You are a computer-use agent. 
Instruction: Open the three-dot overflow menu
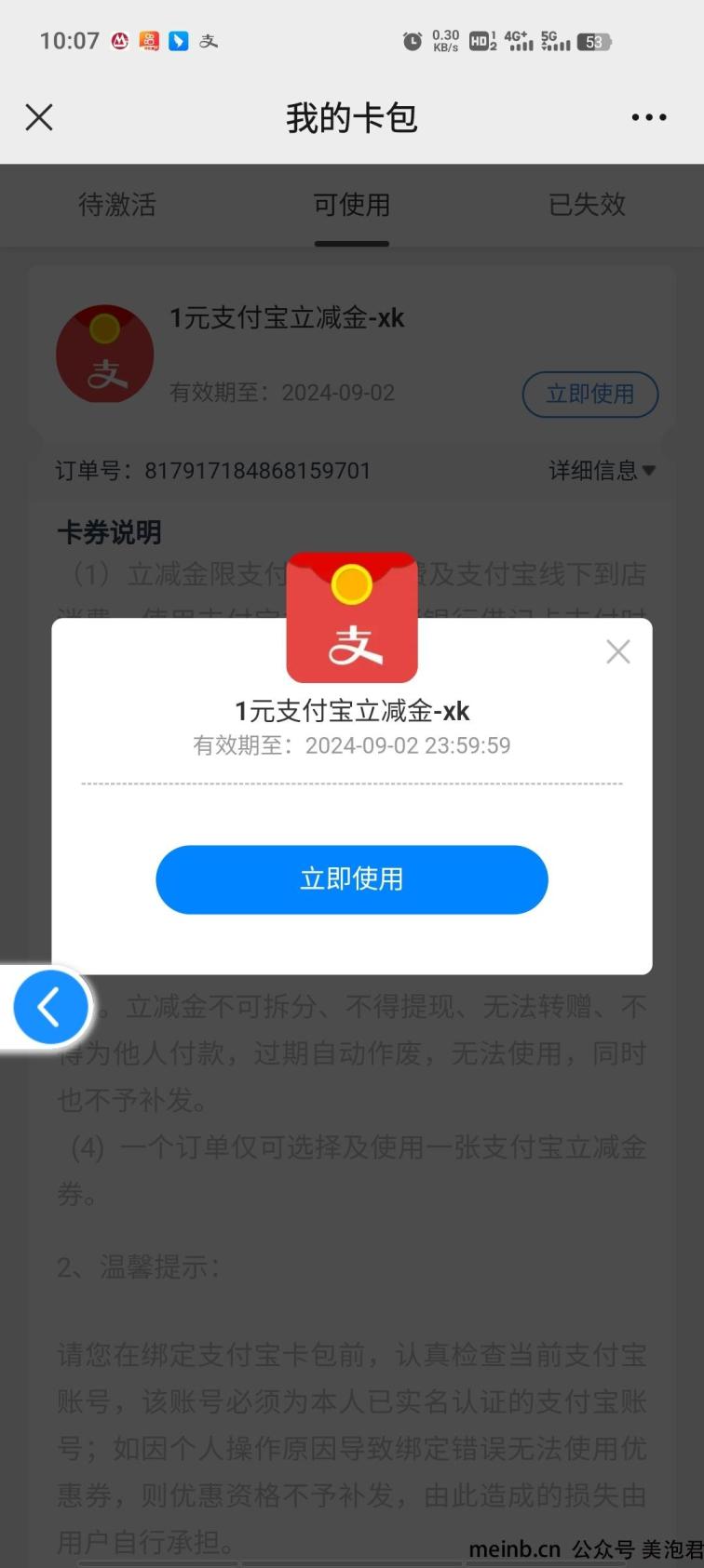point(648,117)
